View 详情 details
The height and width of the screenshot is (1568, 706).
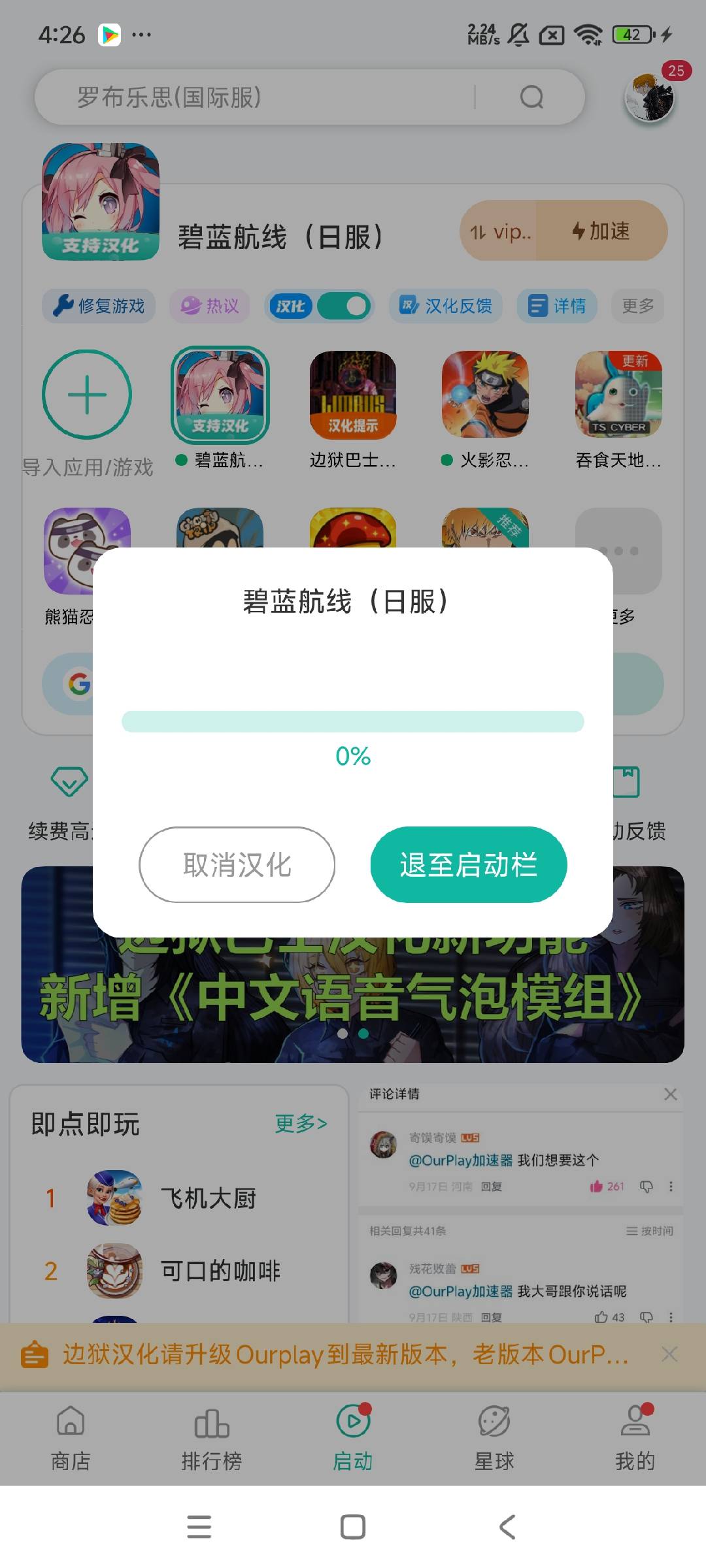(557, 306)
